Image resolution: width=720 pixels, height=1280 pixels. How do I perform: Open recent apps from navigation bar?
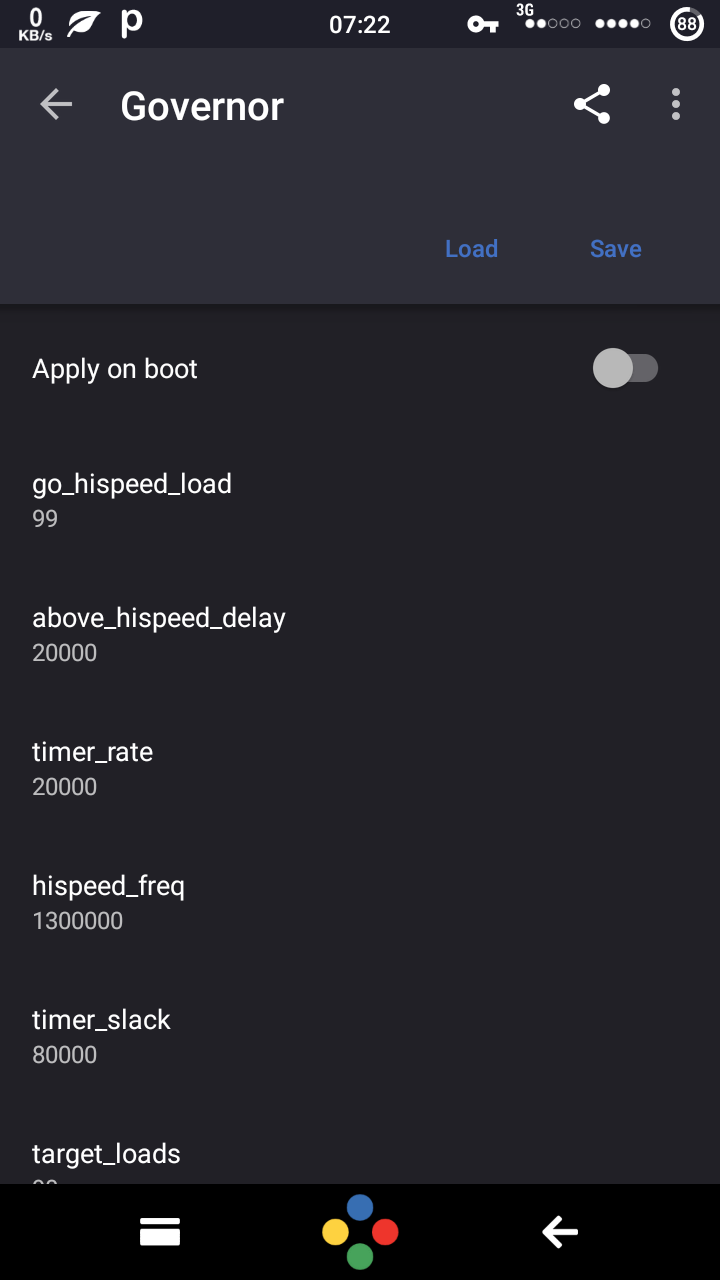[160, 1232]
